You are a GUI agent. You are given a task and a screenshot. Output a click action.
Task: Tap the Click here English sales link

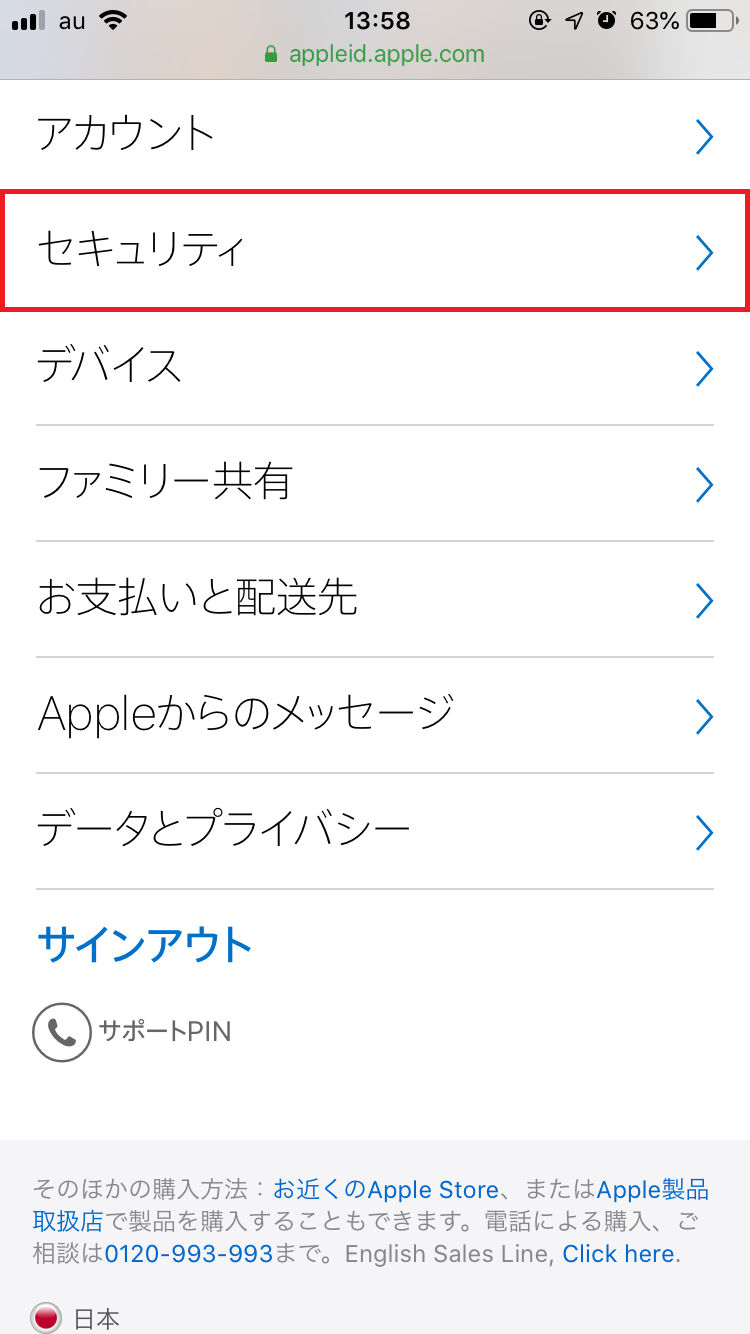click(615, 1253)
